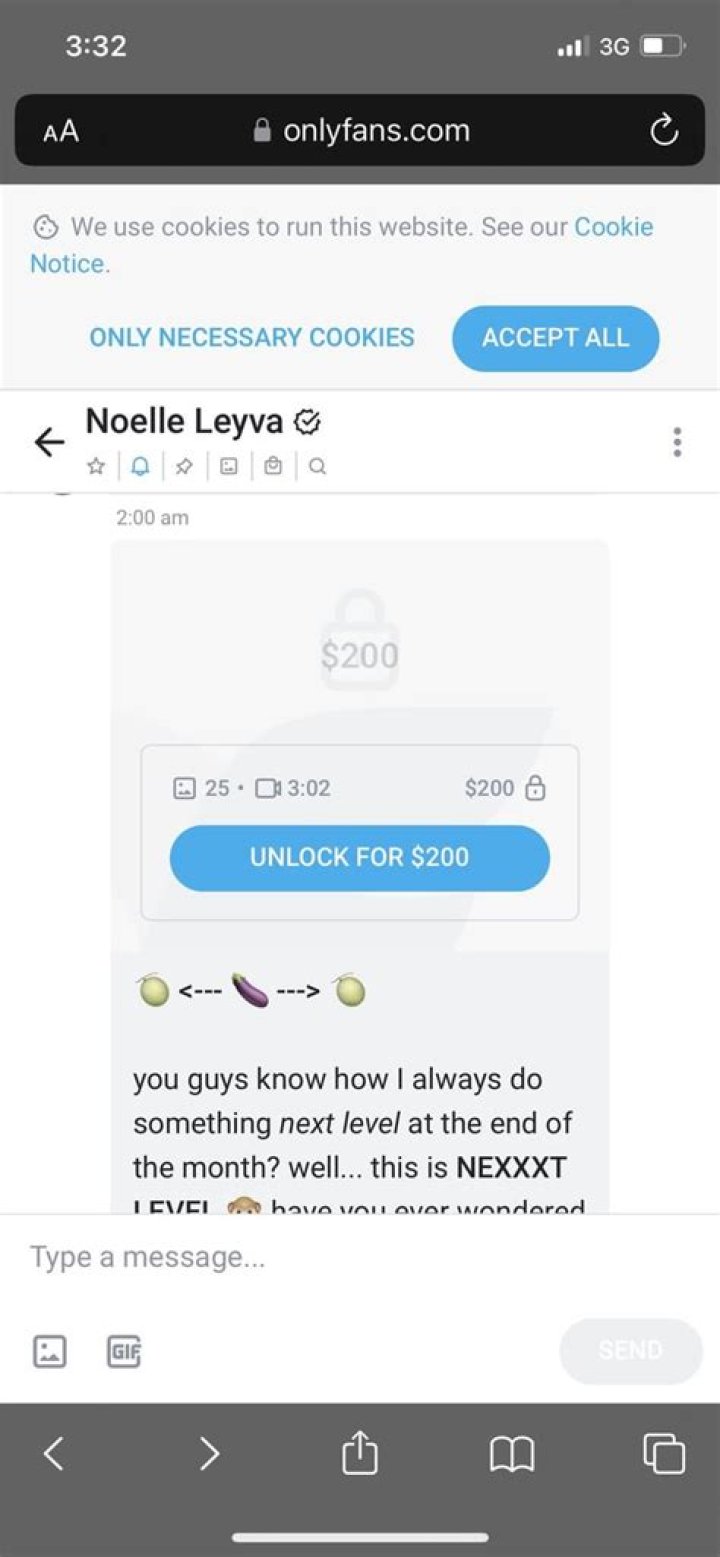
Task: Open purchased items bag icon
Action: pos(273,466)
